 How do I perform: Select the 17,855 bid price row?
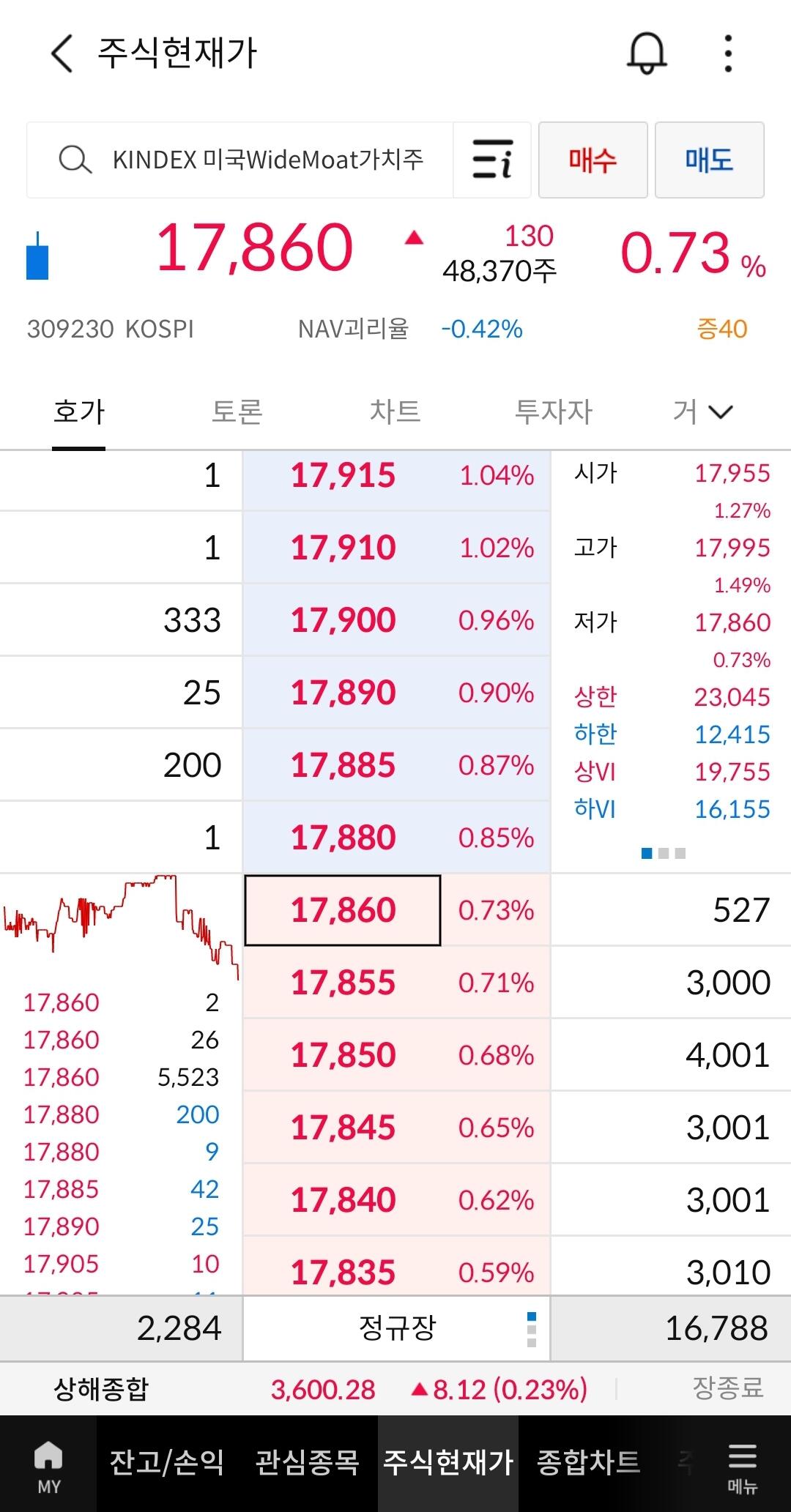(x=396, y=983)
